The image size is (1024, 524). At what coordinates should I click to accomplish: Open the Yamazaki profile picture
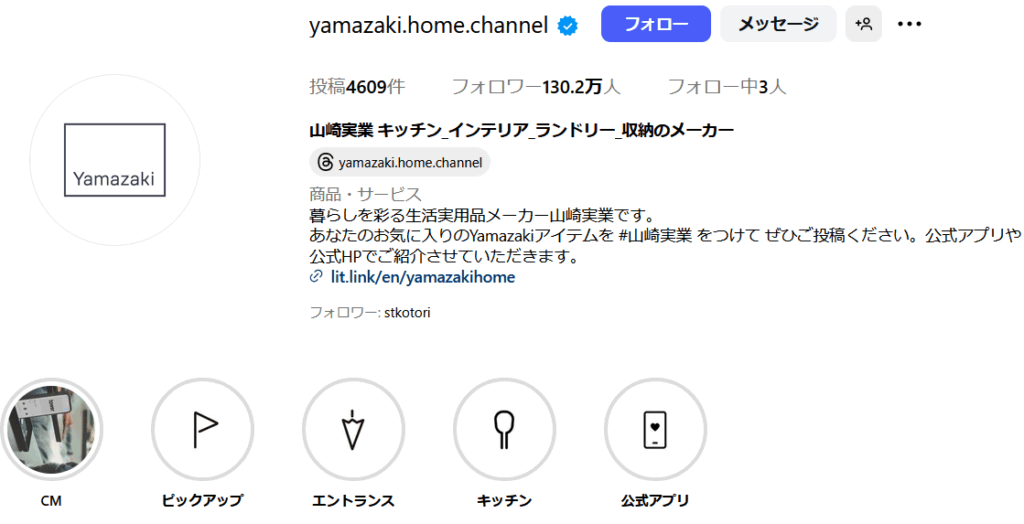point(115,160)
